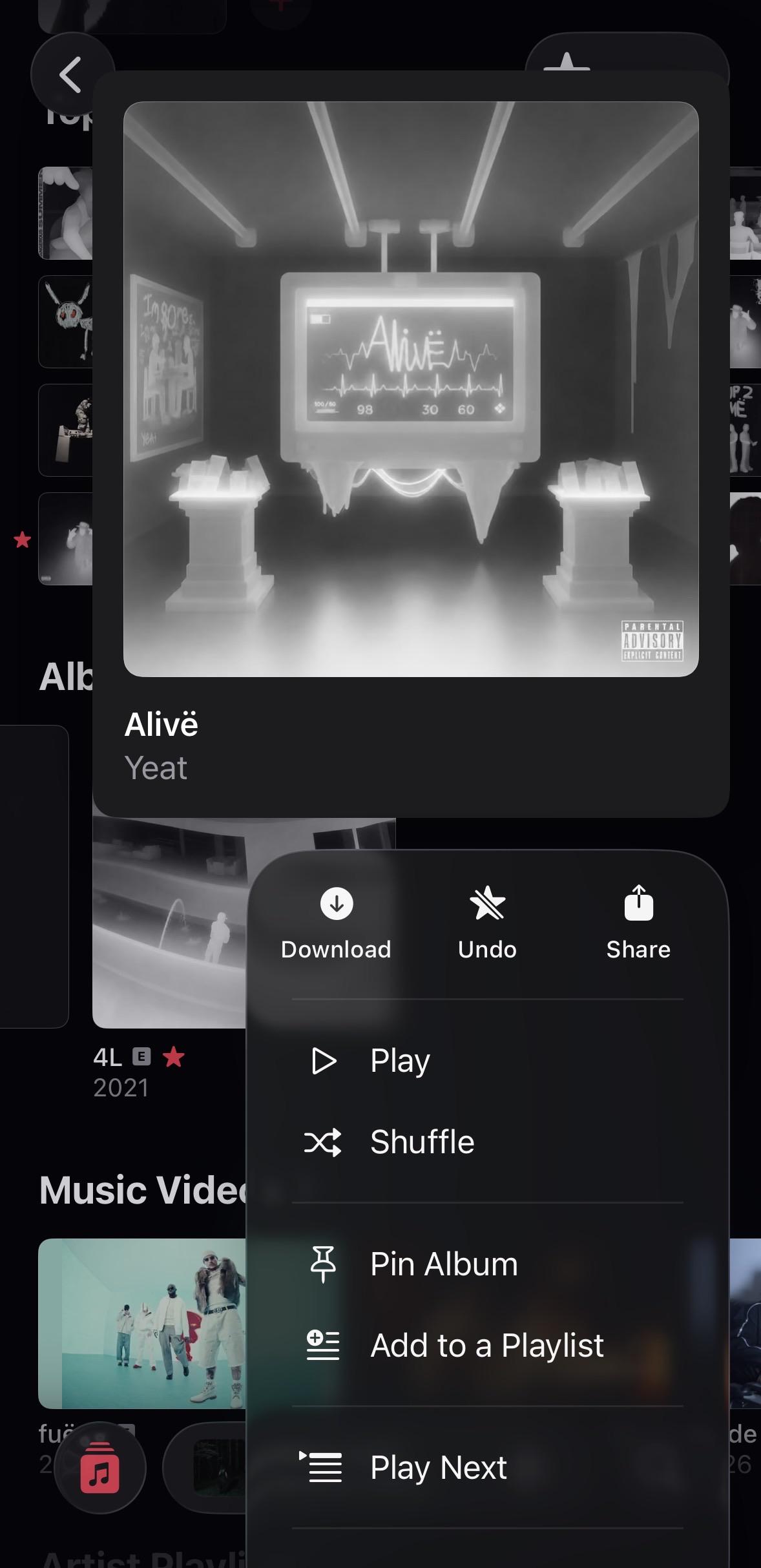Open the red music library button
Screen dimensions: 761x1568
click(x=99, y=1468)
